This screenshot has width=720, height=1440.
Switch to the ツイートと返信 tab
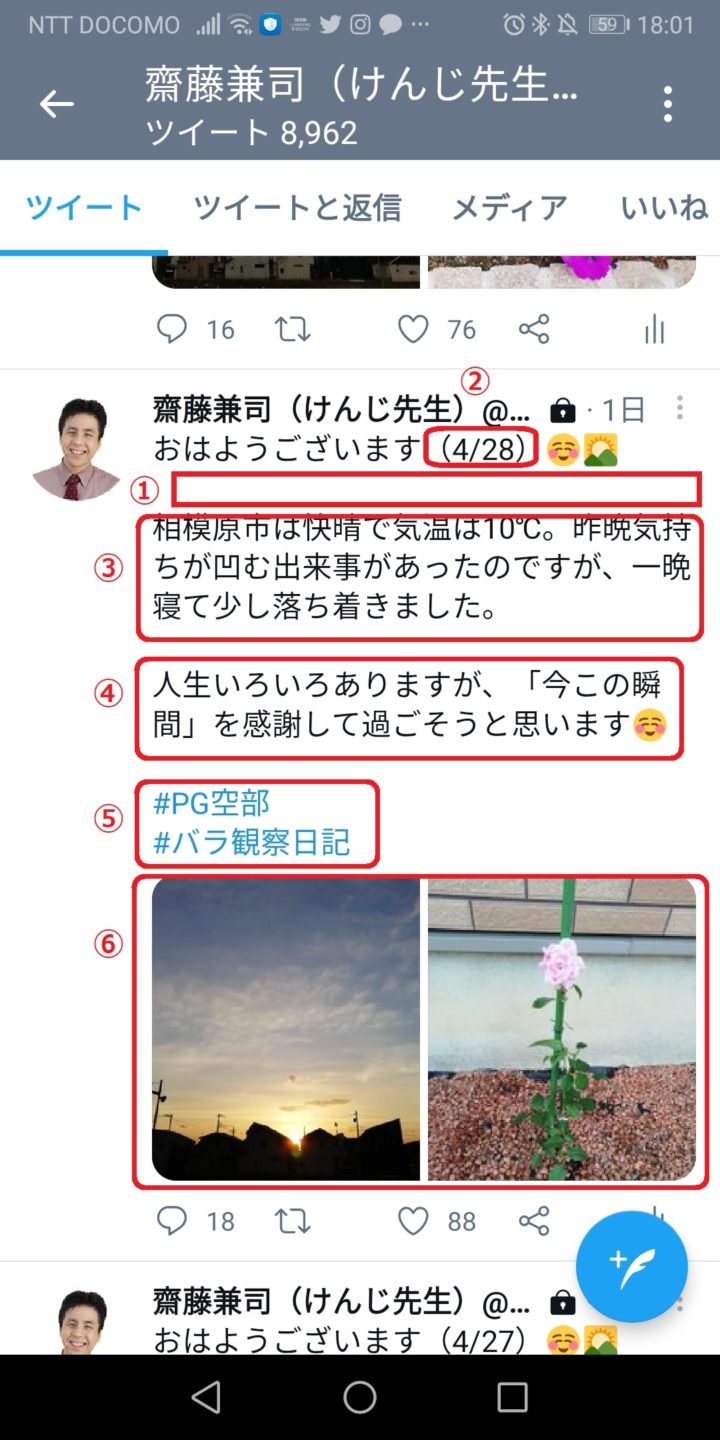coord(297,208)
